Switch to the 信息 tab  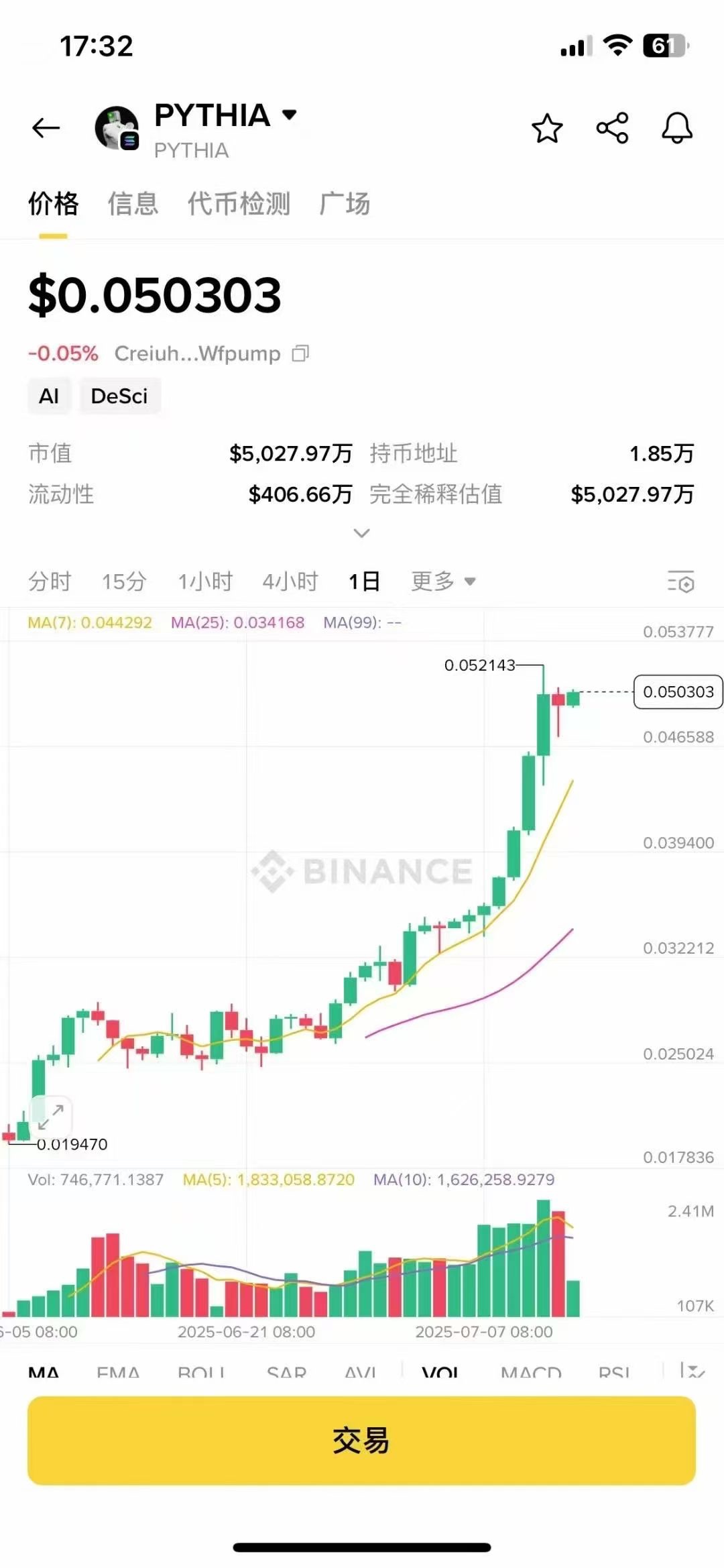(x=133, y=203)
